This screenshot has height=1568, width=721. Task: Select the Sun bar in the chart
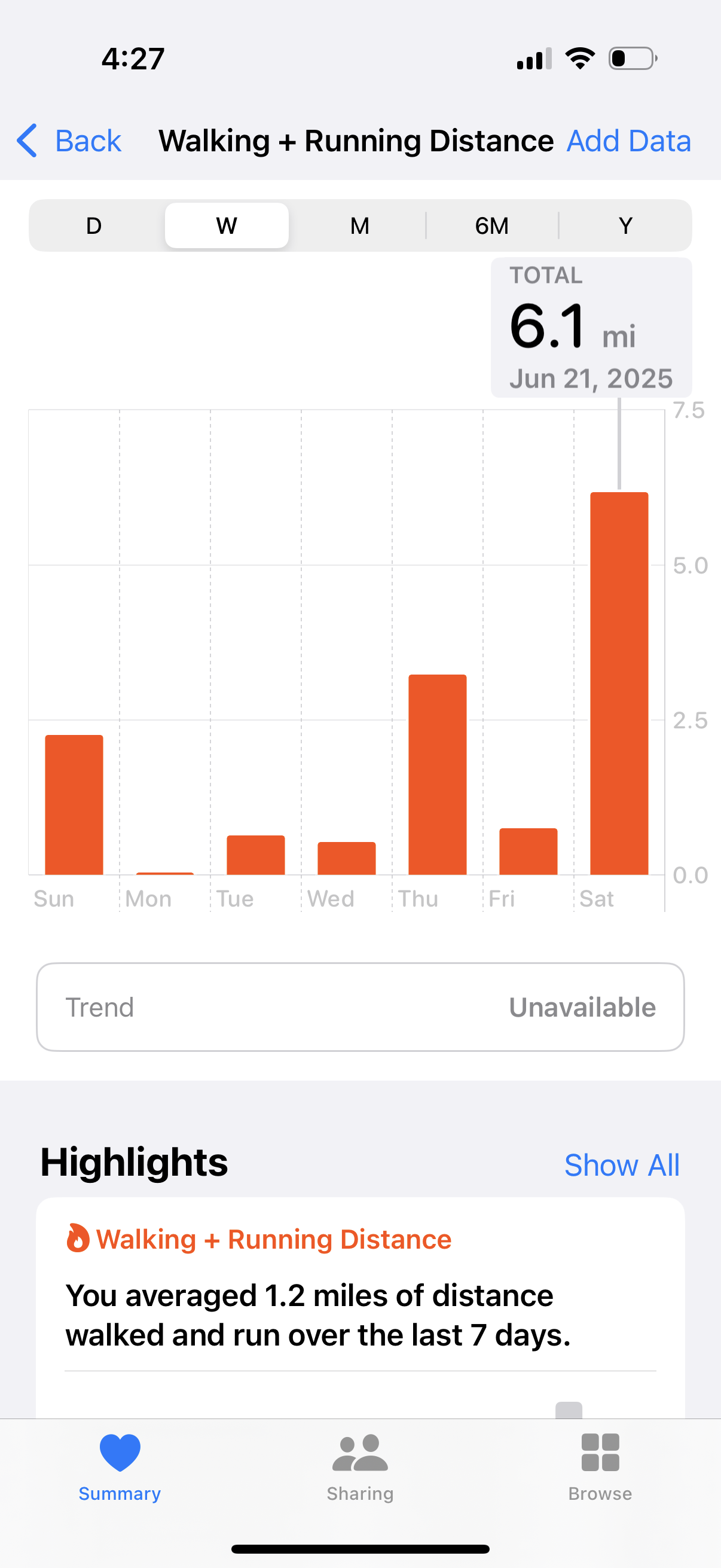click(74, 805)
